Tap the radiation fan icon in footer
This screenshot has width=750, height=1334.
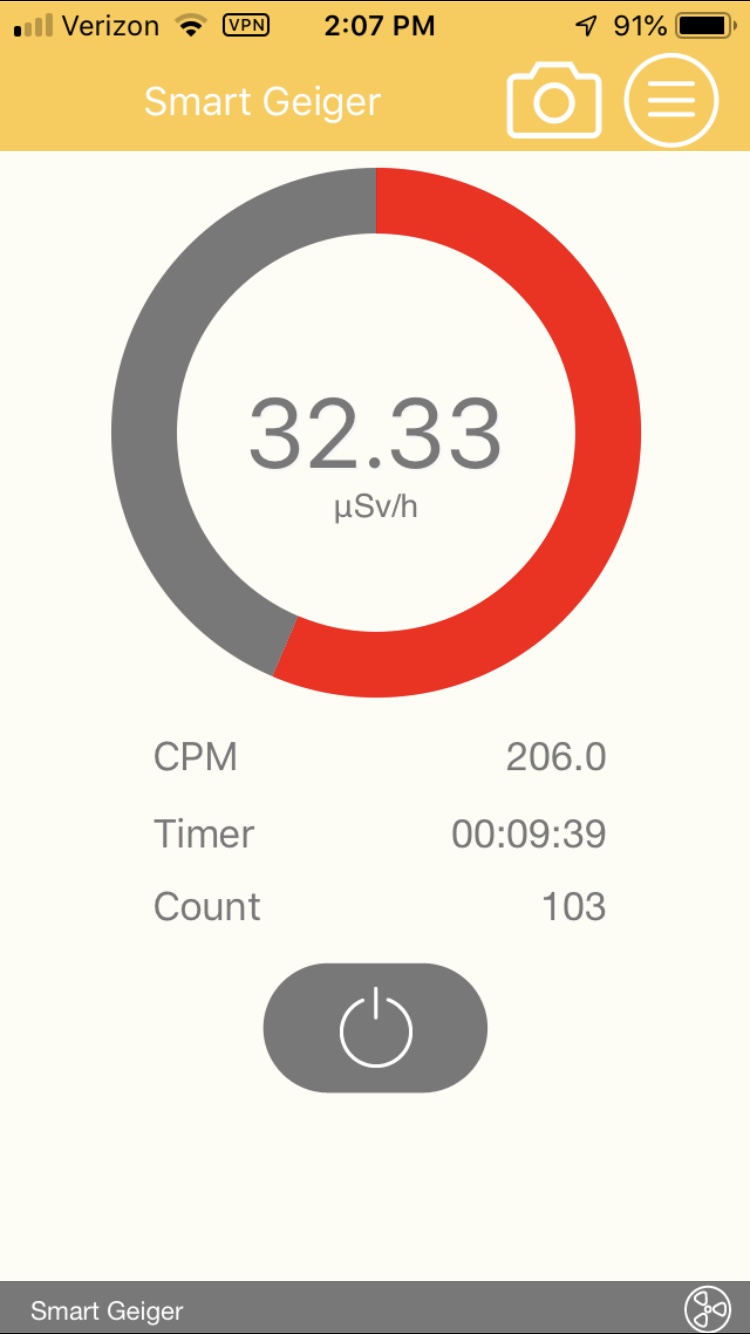pos(707,1309)
